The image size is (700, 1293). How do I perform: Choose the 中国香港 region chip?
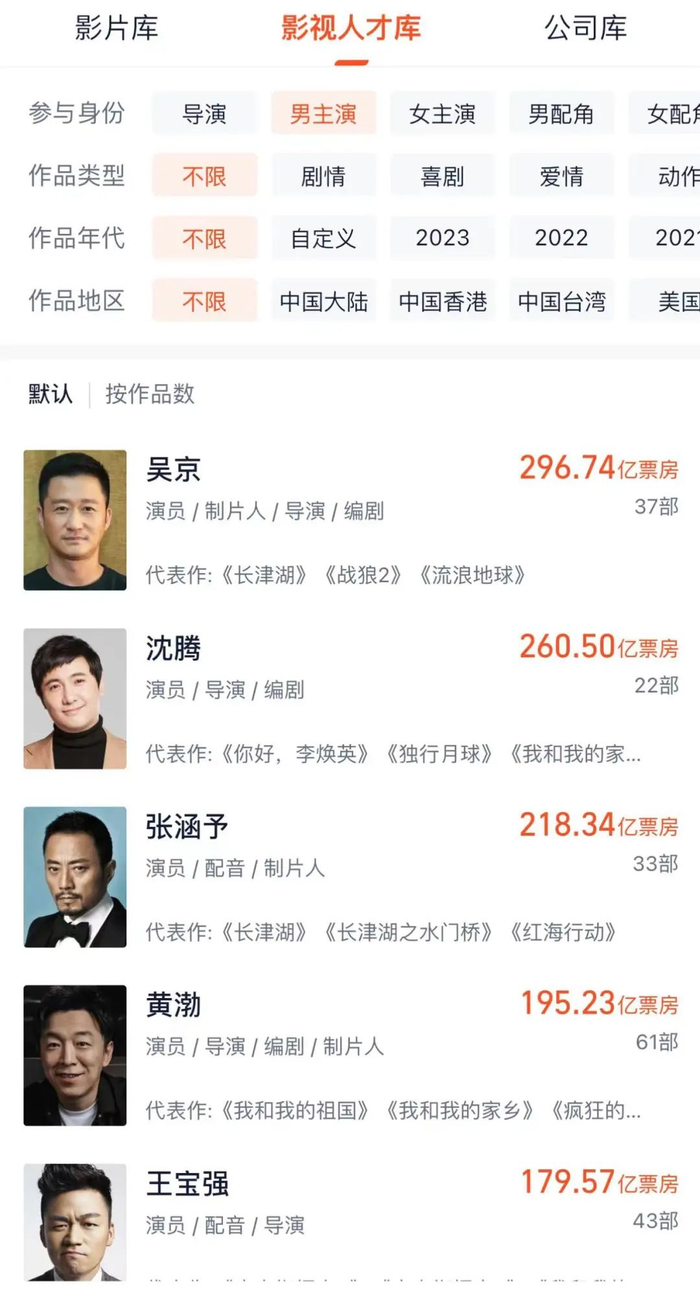click(x=442, y=301)
